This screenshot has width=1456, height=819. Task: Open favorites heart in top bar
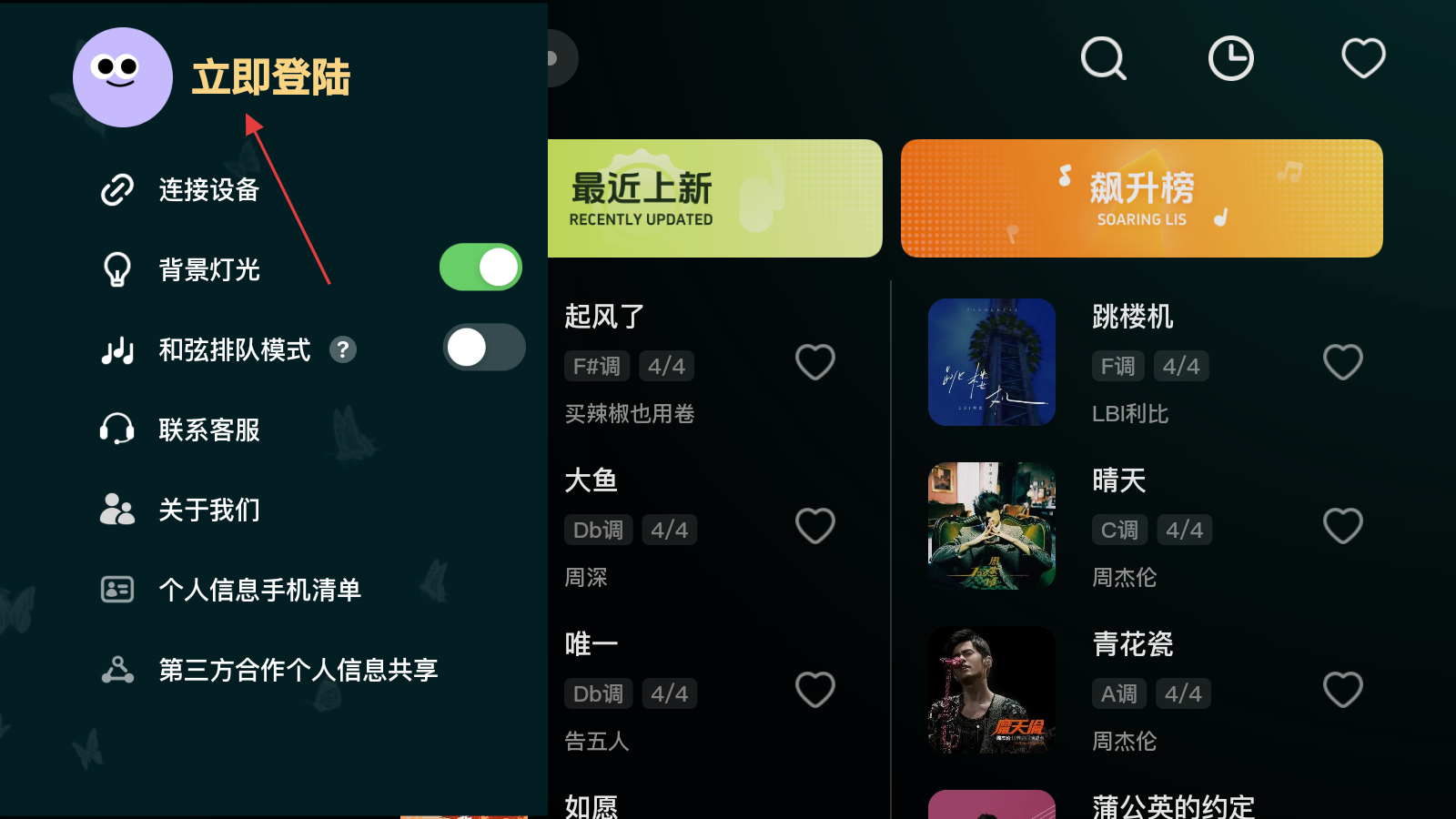(x=1363, y=59)
